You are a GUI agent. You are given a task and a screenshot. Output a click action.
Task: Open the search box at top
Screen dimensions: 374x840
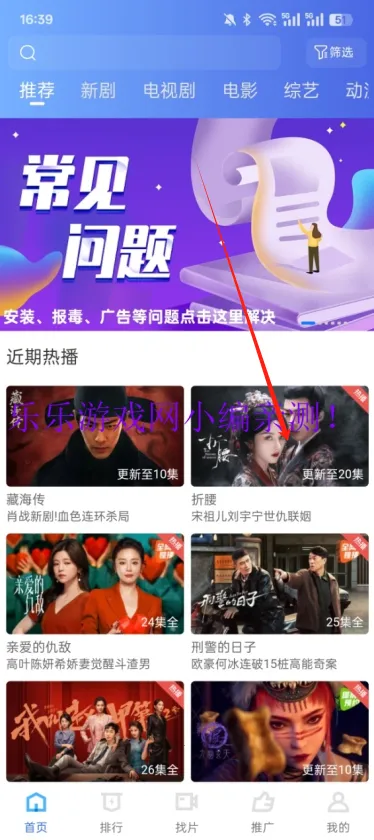(145, 52)
